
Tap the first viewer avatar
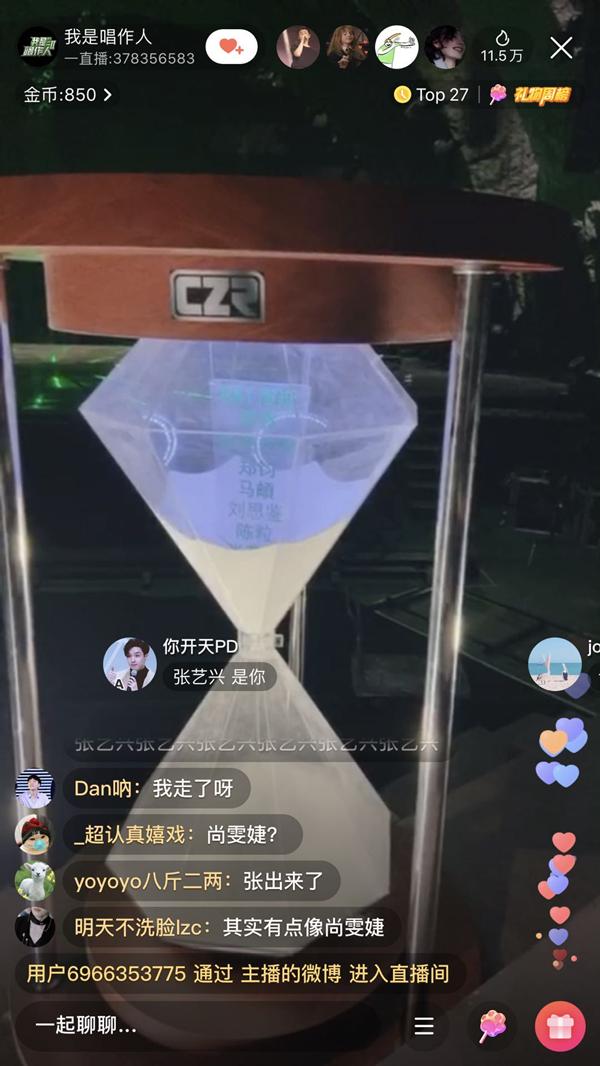click(x=298, y=47)
